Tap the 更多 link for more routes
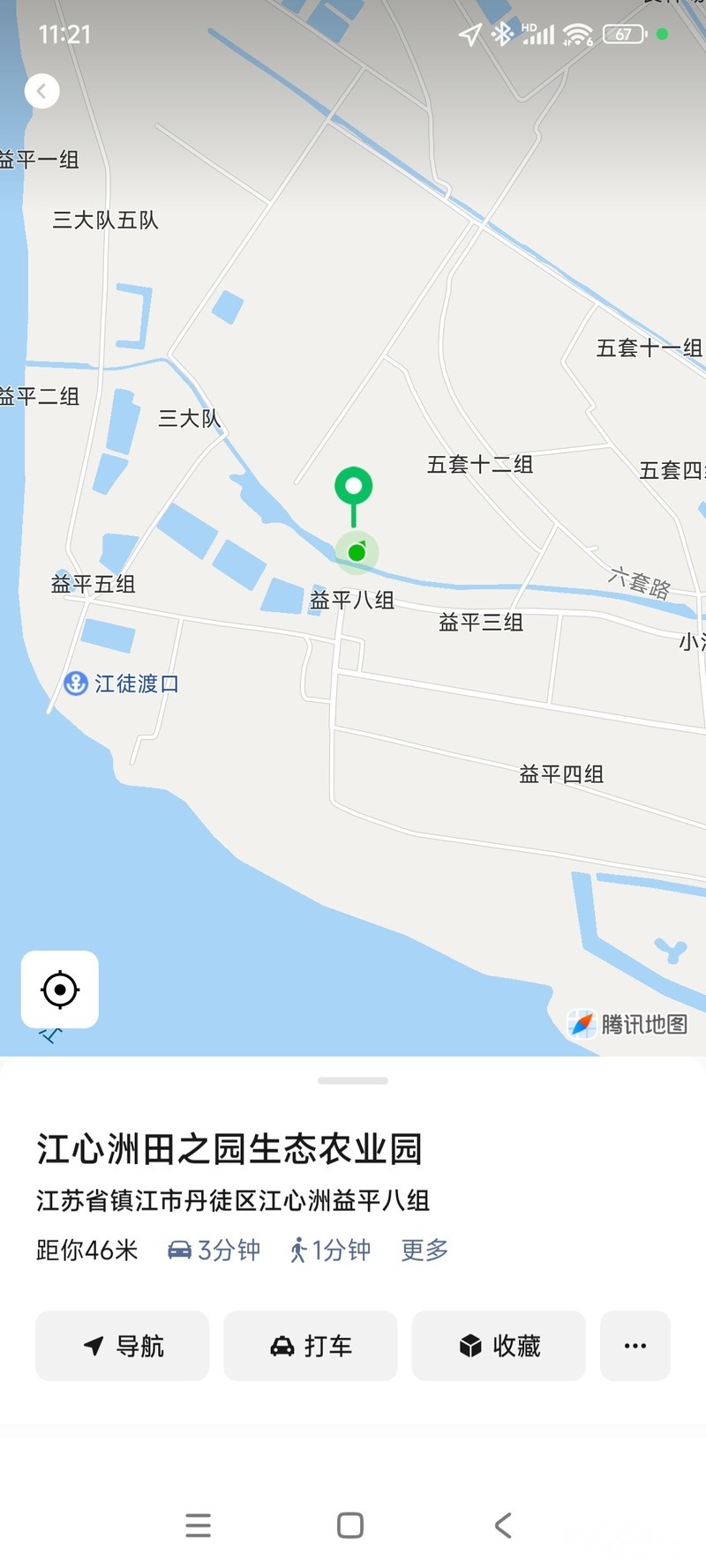The image size is (706, 1568). (x=424, y=1250)
